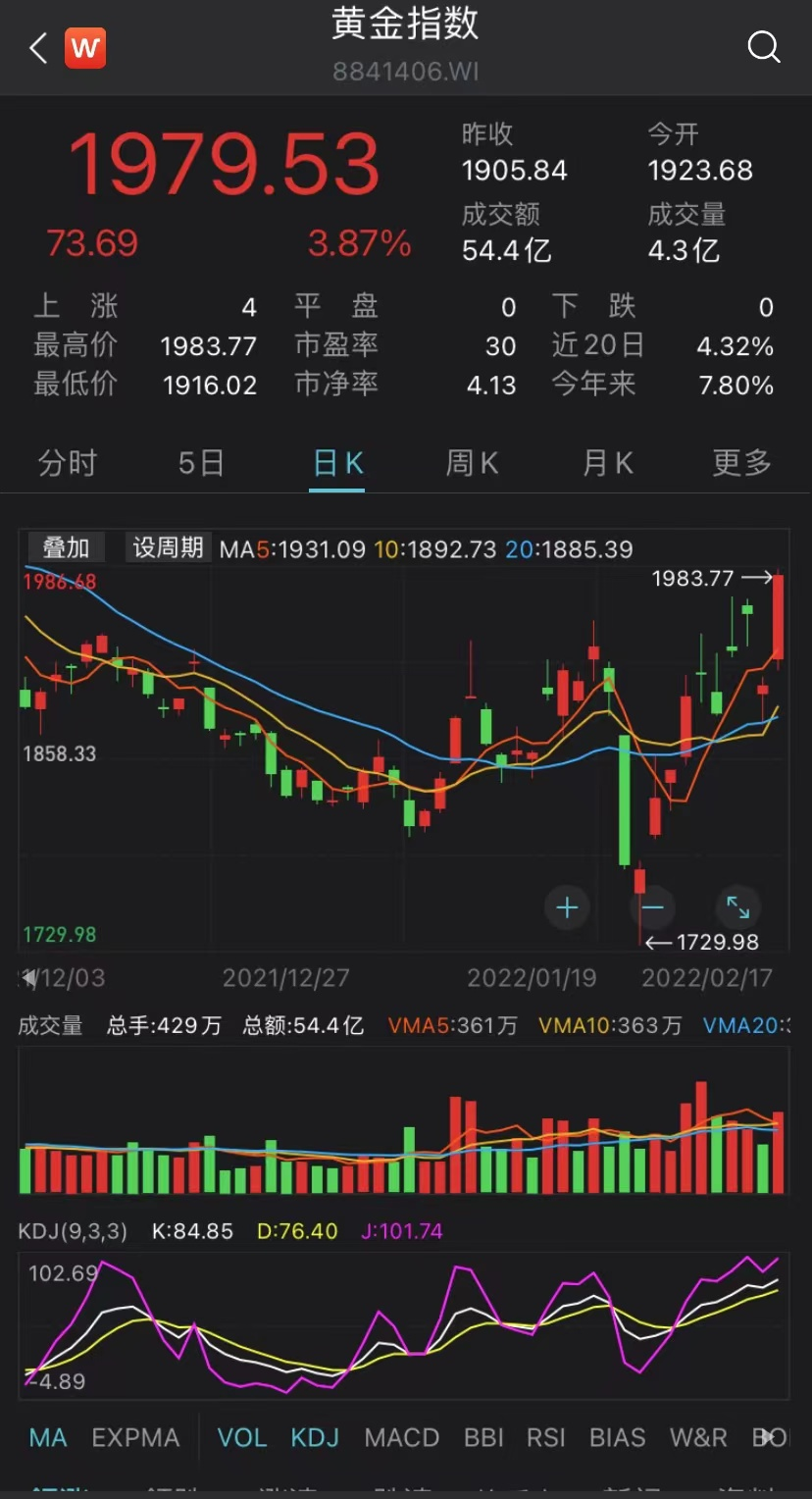Select the RSI indicator

click(x=546, y=1438)
